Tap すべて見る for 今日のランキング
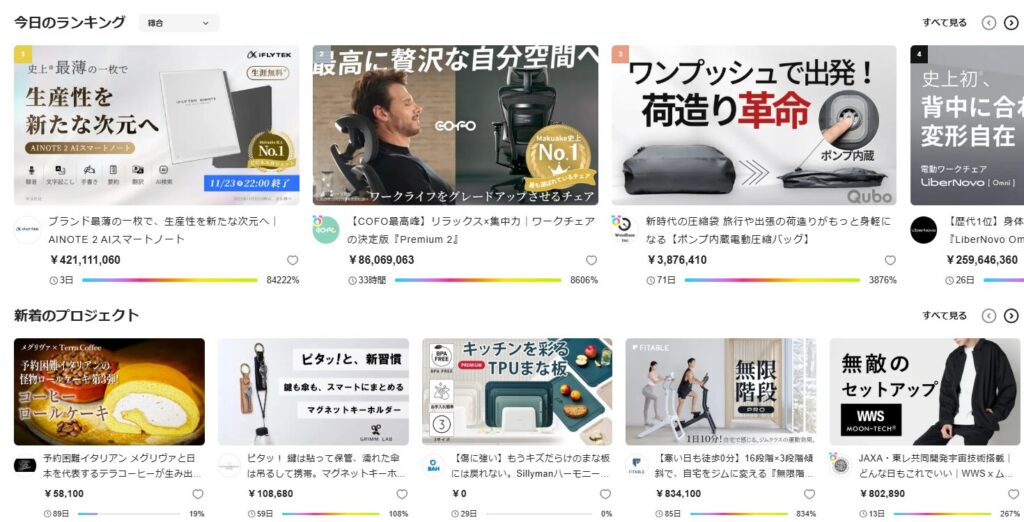 pos(944,22)
